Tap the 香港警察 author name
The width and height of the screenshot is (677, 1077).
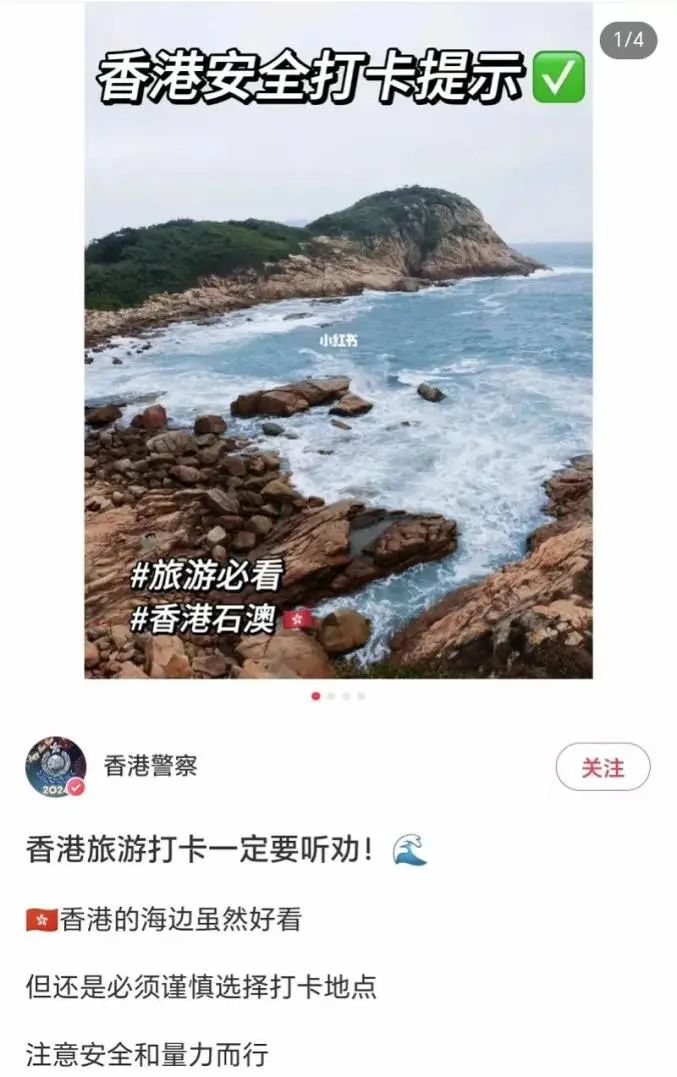[150, 766]
